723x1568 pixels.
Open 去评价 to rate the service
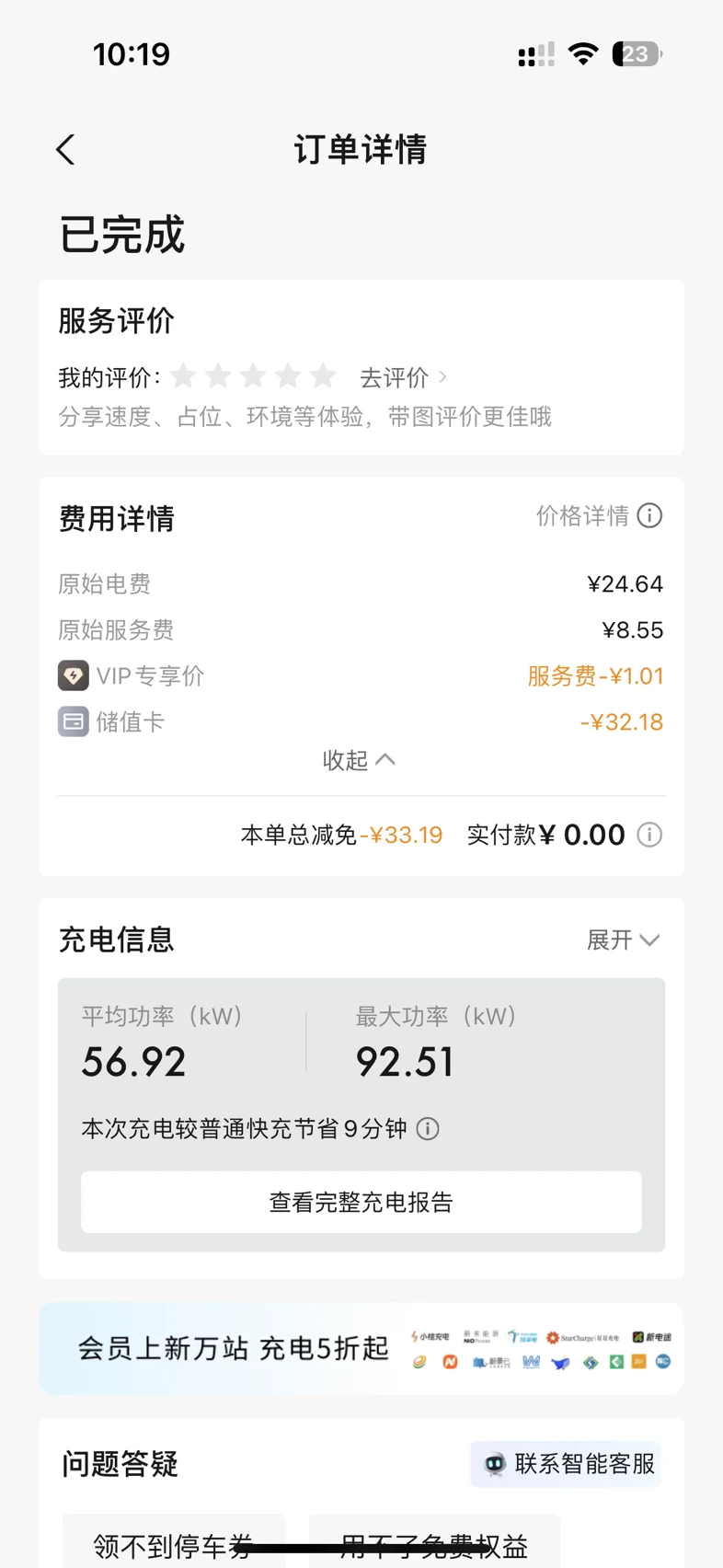pyautogui.click(x=403, y=377)
